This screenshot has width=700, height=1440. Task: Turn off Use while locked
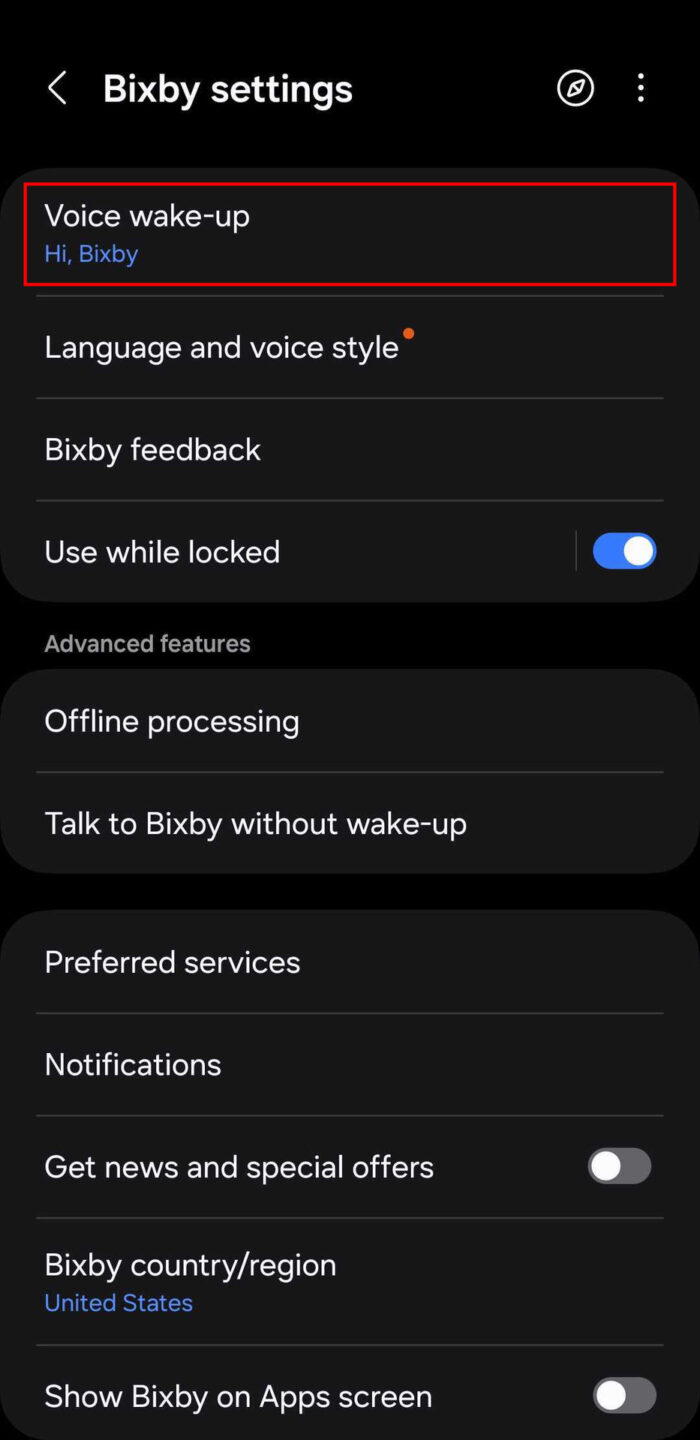point(624,551)
